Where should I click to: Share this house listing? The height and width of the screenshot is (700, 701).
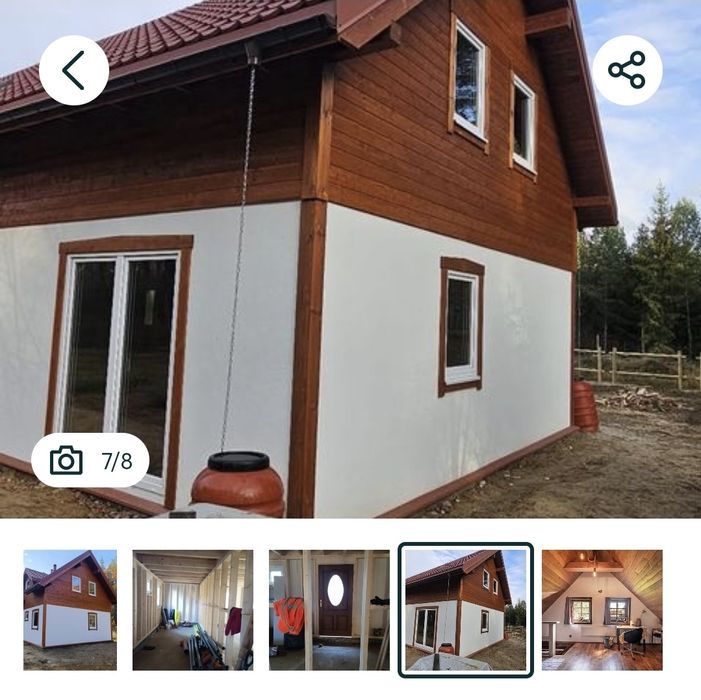pyautogui.click(x=627, y=70)
